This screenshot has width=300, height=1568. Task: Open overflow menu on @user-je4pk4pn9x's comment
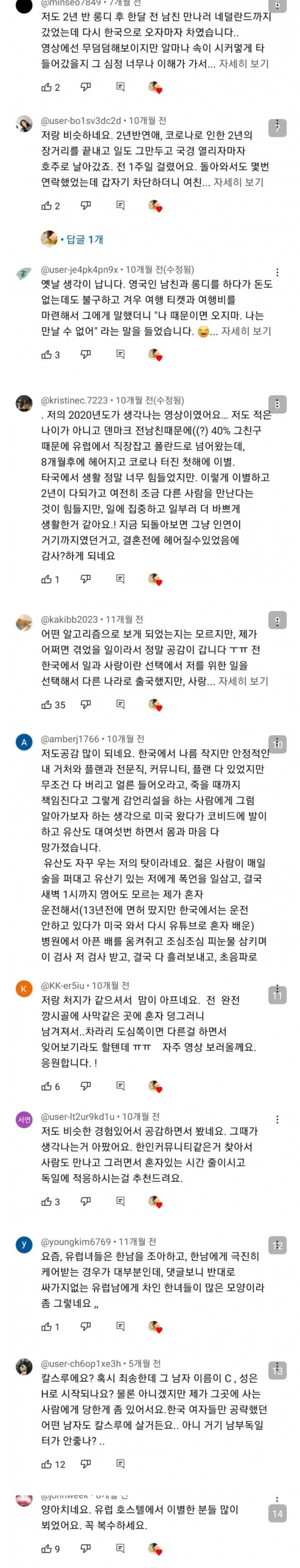[277, 273]
